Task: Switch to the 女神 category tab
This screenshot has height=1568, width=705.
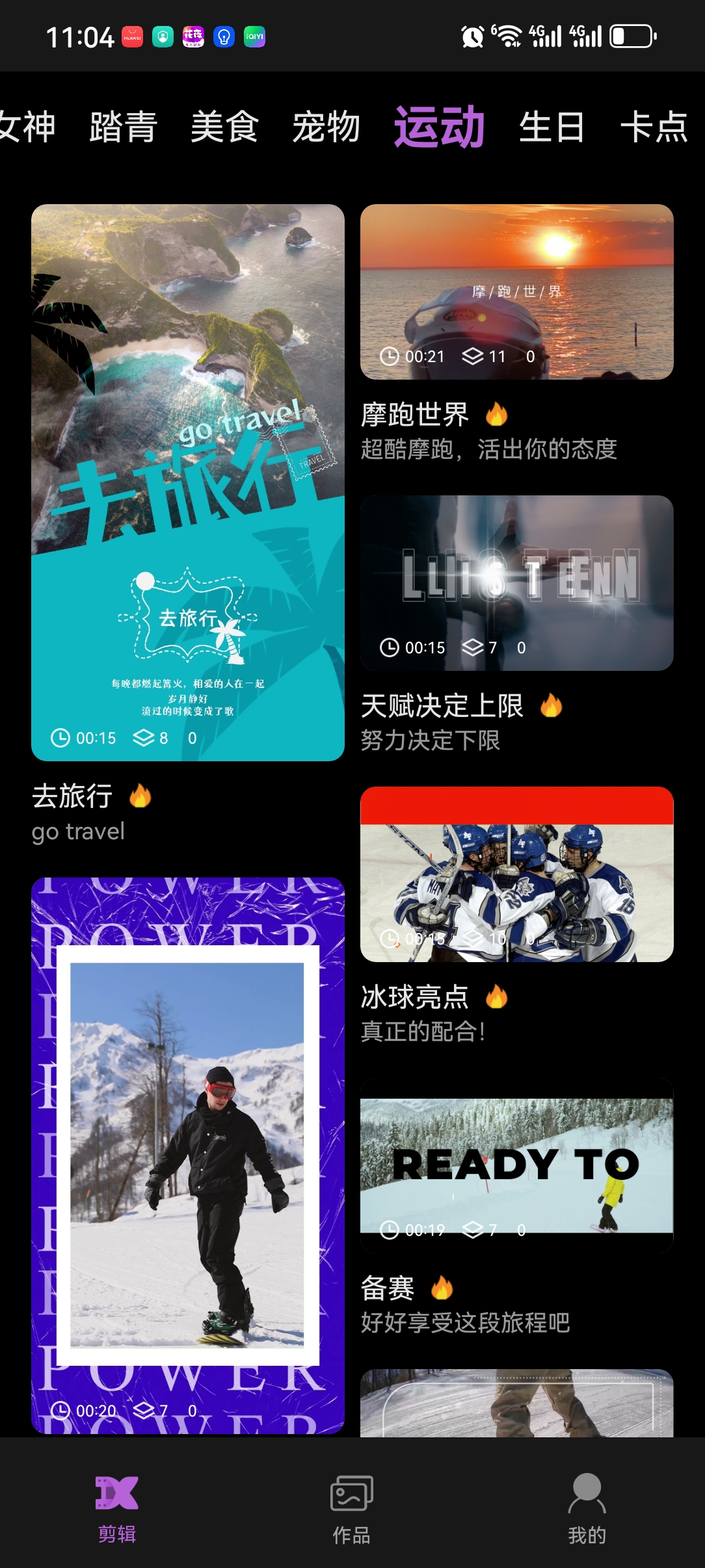Action: click(26, 127)
